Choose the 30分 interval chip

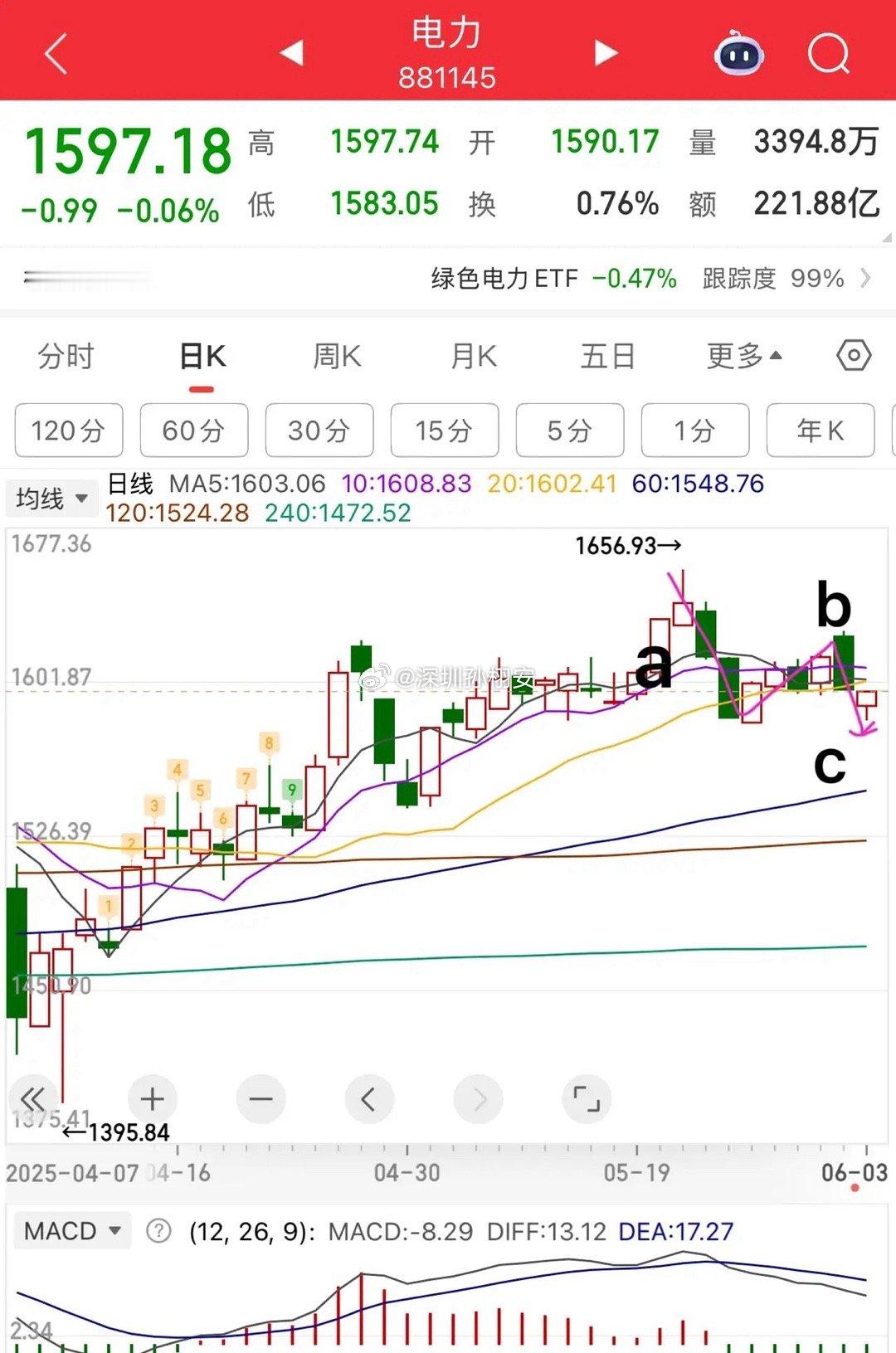(319, 431)
